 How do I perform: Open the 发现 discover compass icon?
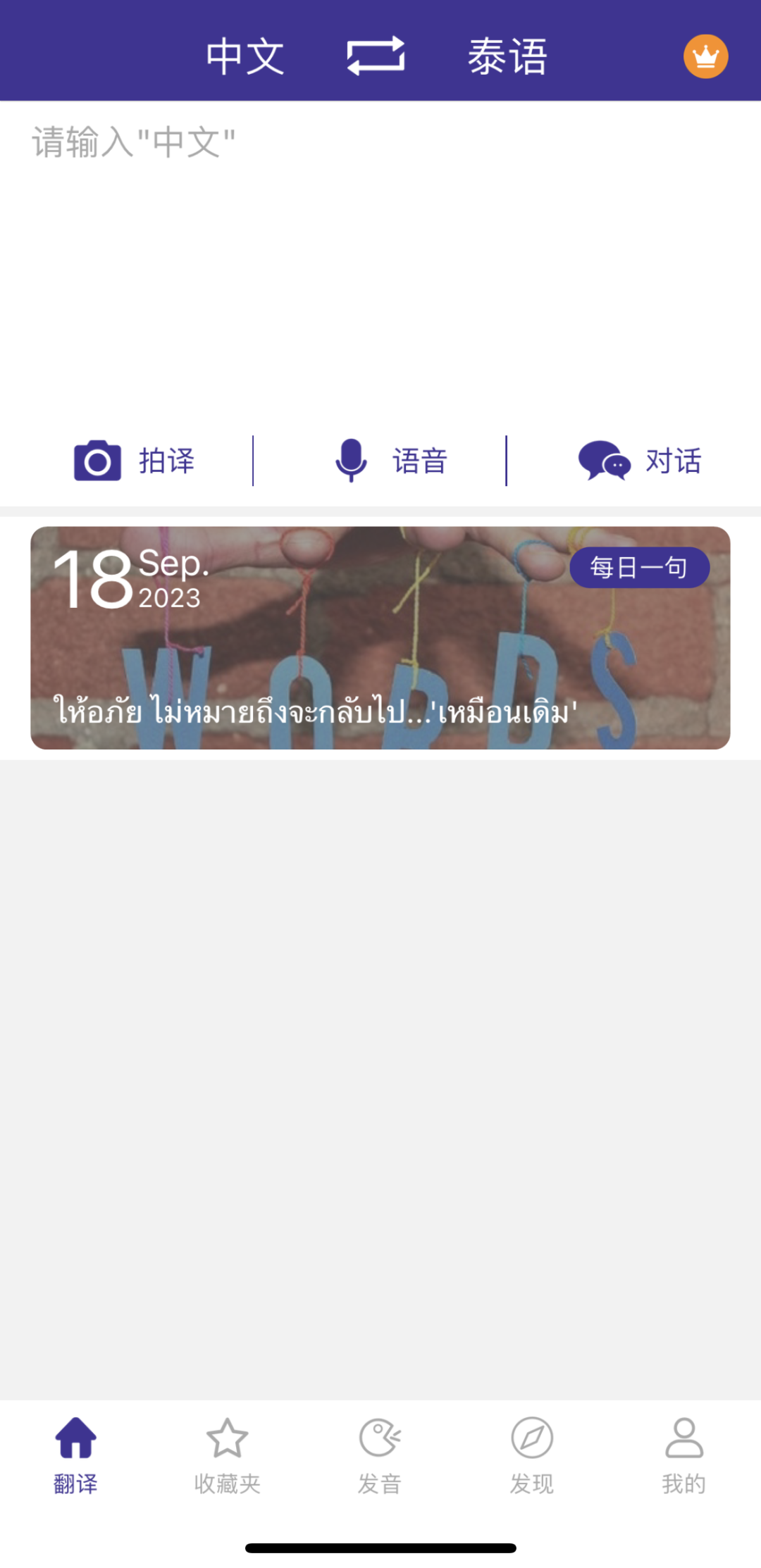[x=532, y=1437]
